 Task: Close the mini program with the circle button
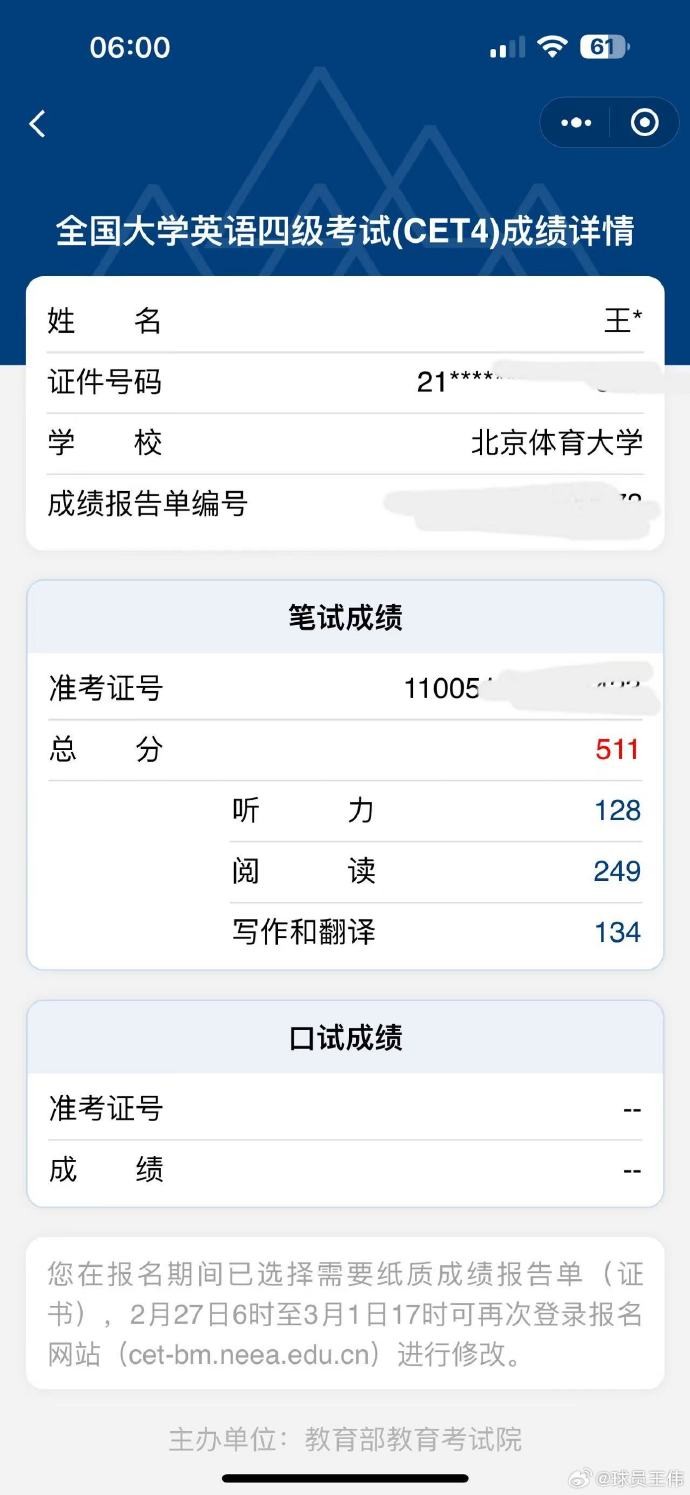point(645,123)
